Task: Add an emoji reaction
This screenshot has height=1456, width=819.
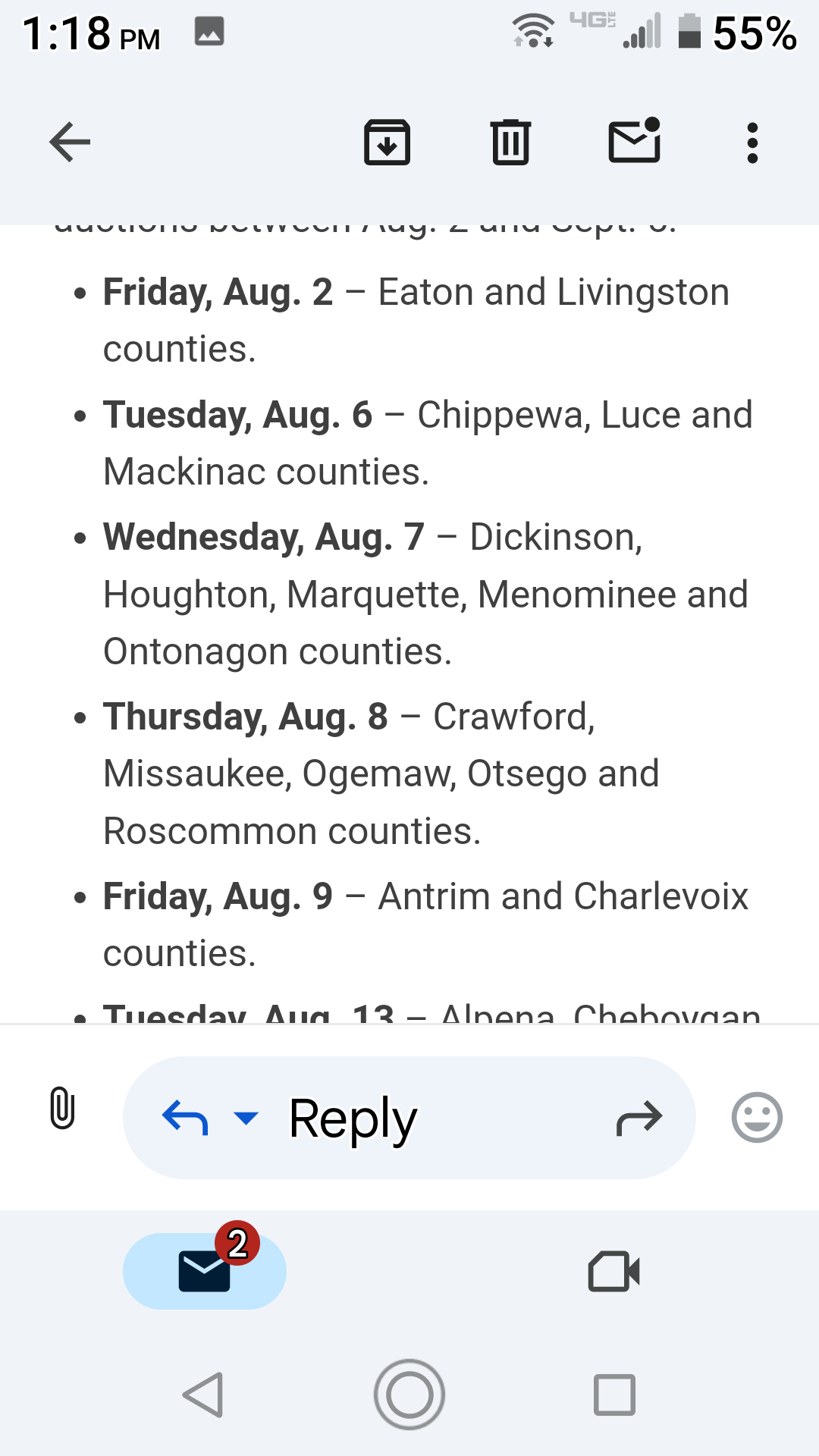Action: point(757,1117)
